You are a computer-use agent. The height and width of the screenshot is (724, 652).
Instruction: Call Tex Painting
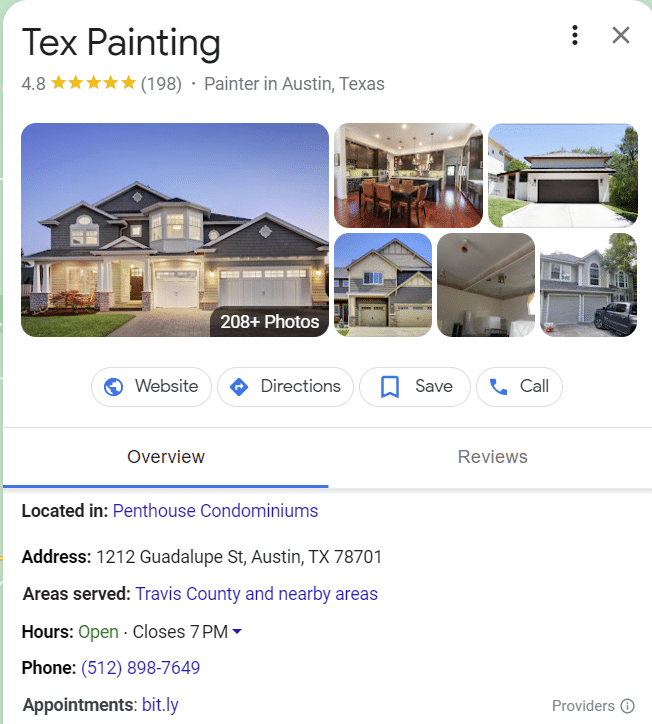click(519, 387)
